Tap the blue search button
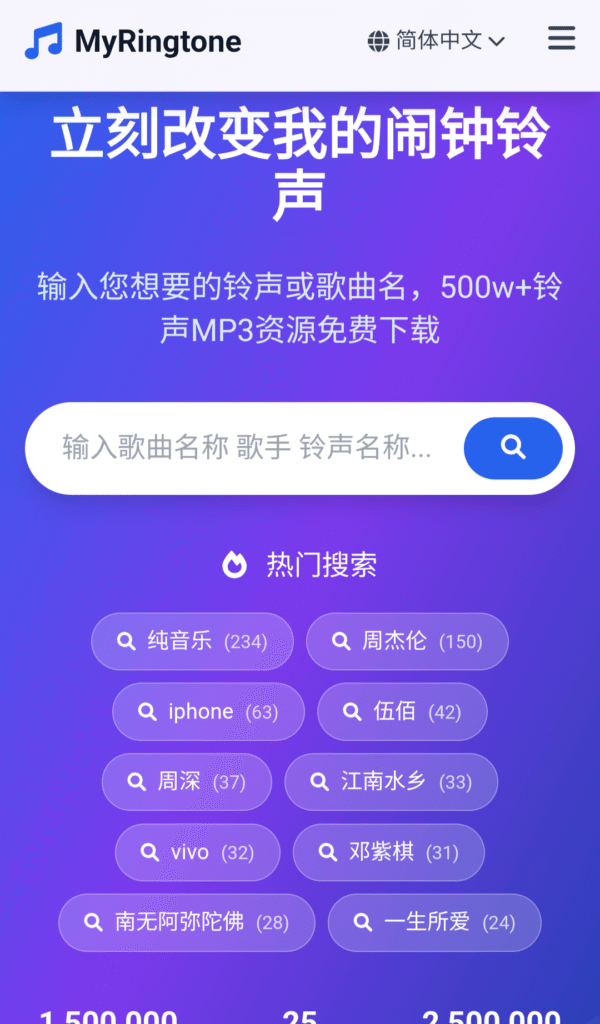Viewport: 600px width, 1024px height. (513, 447)
